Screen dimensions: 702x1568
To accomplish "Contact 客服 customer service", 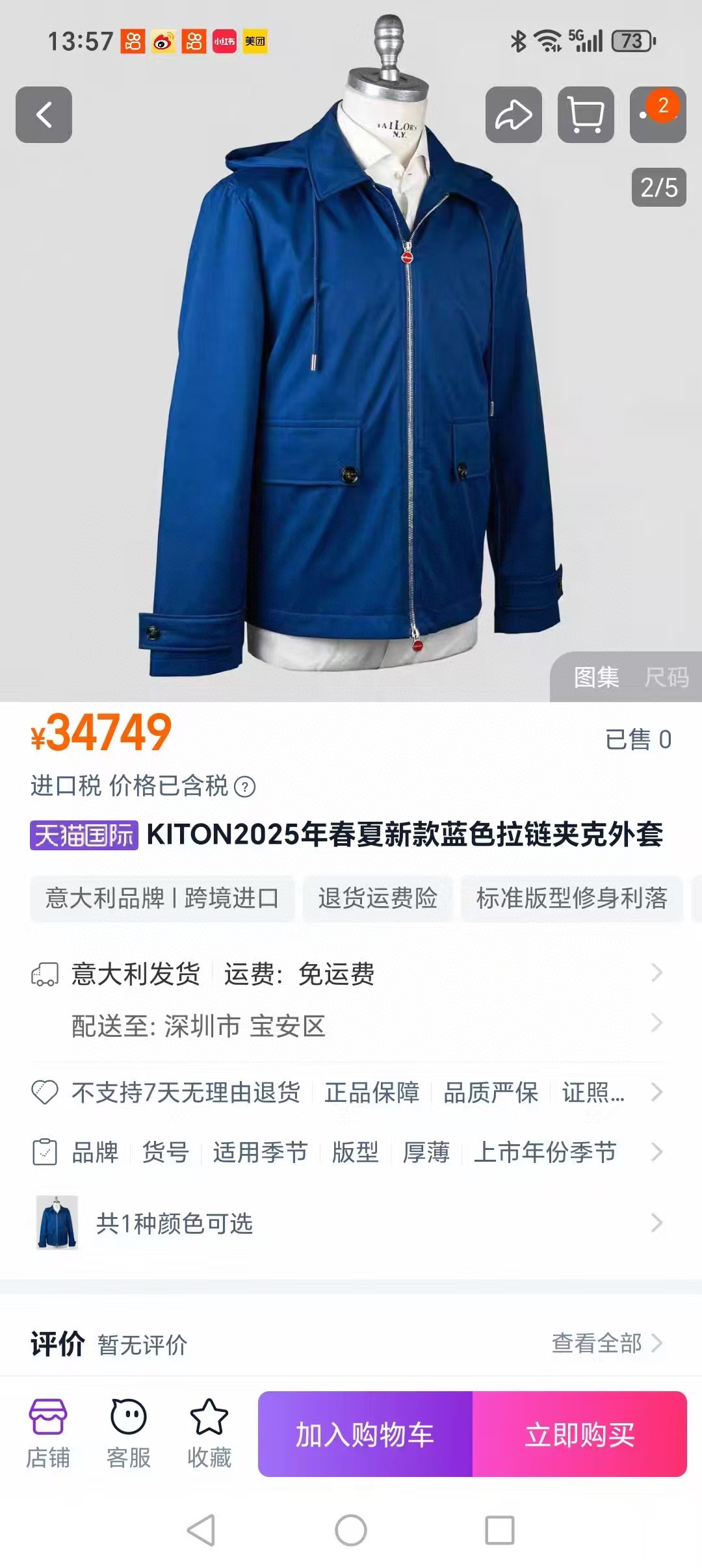I will coord(129,1433).
